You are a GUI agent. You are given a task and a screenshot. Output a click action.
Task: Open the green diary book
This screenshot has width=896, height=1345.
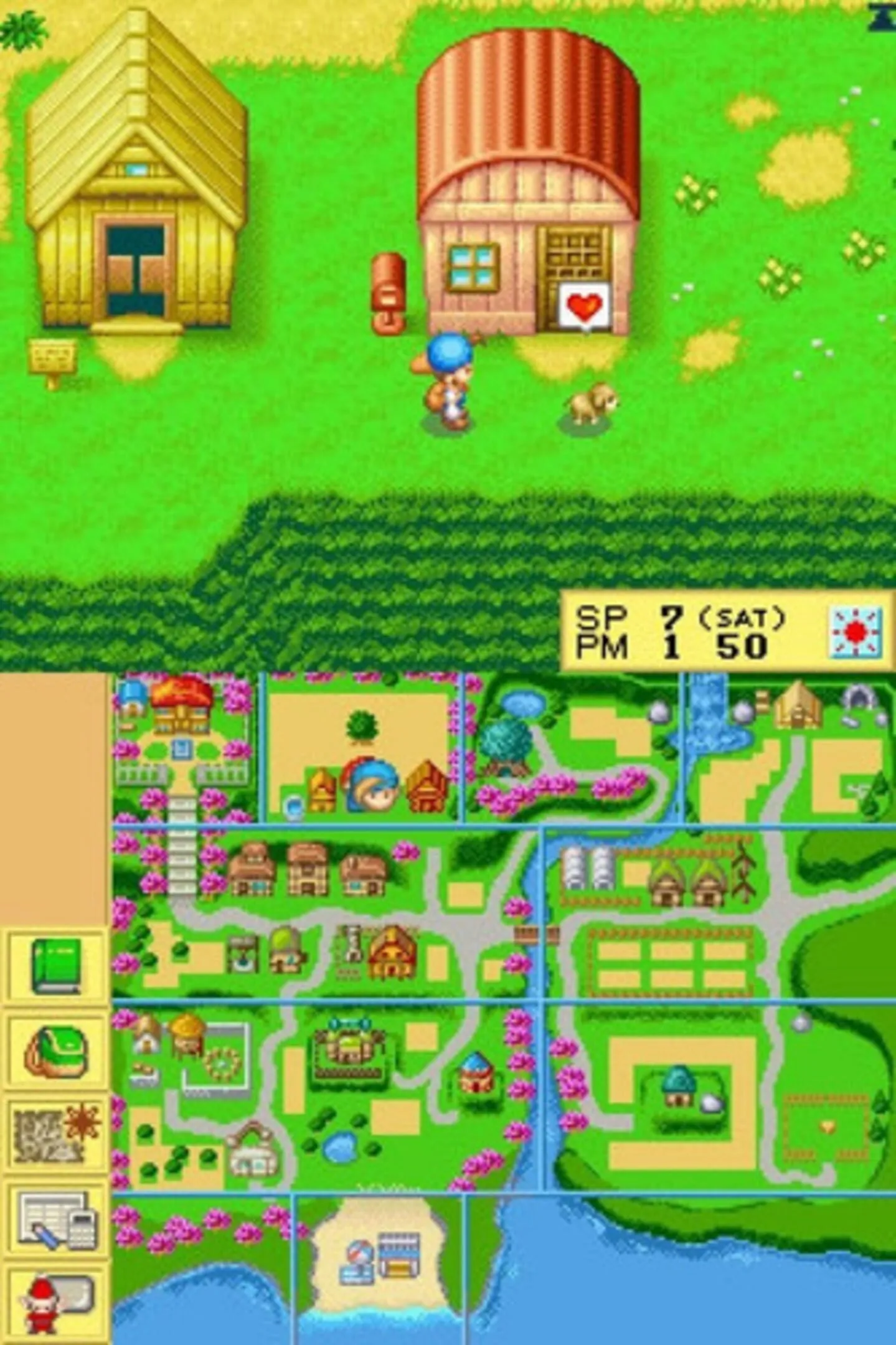click(x=56, y=966)
